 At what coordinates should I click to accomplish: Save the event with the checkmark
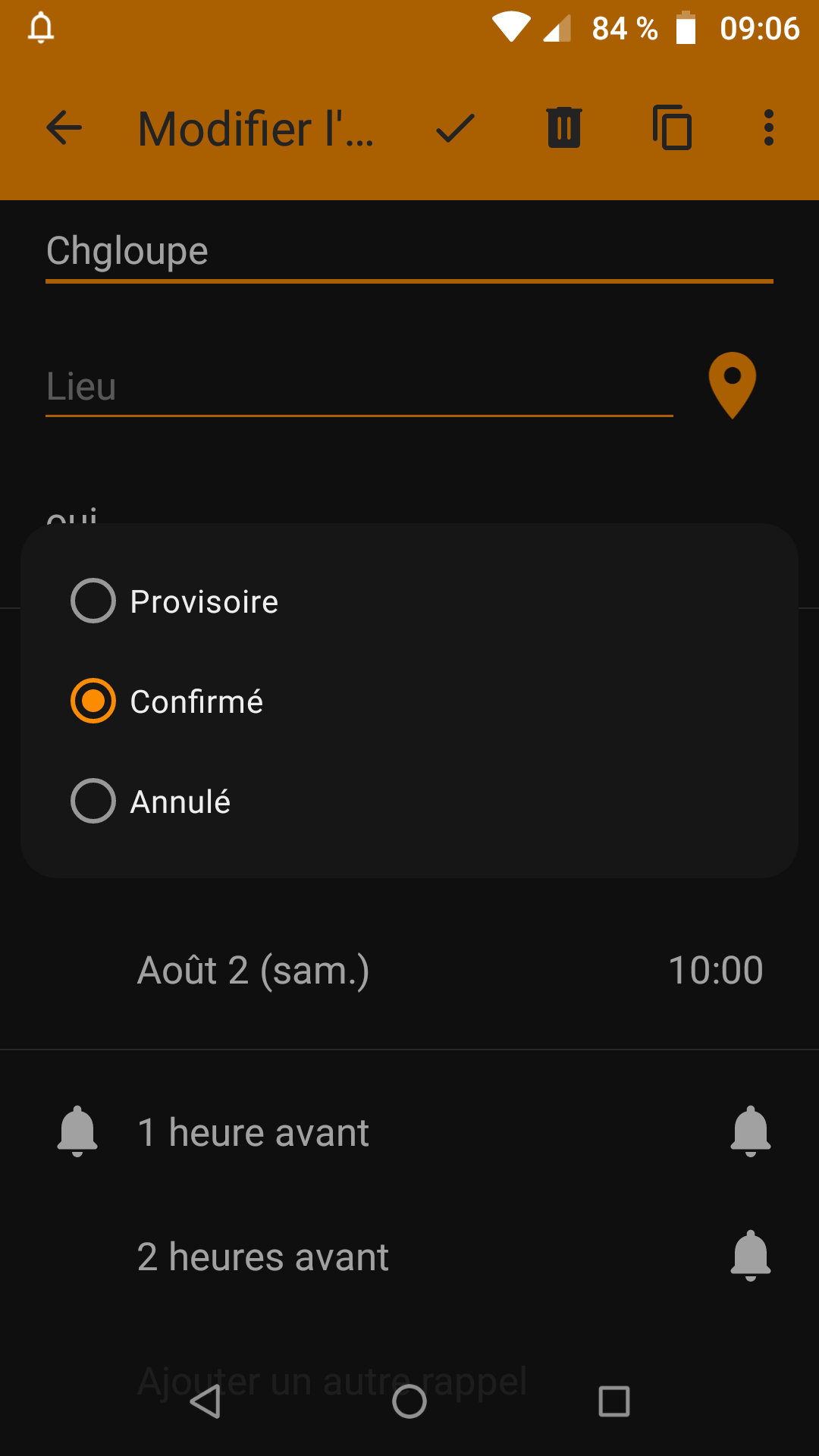[x=455, y=128]
